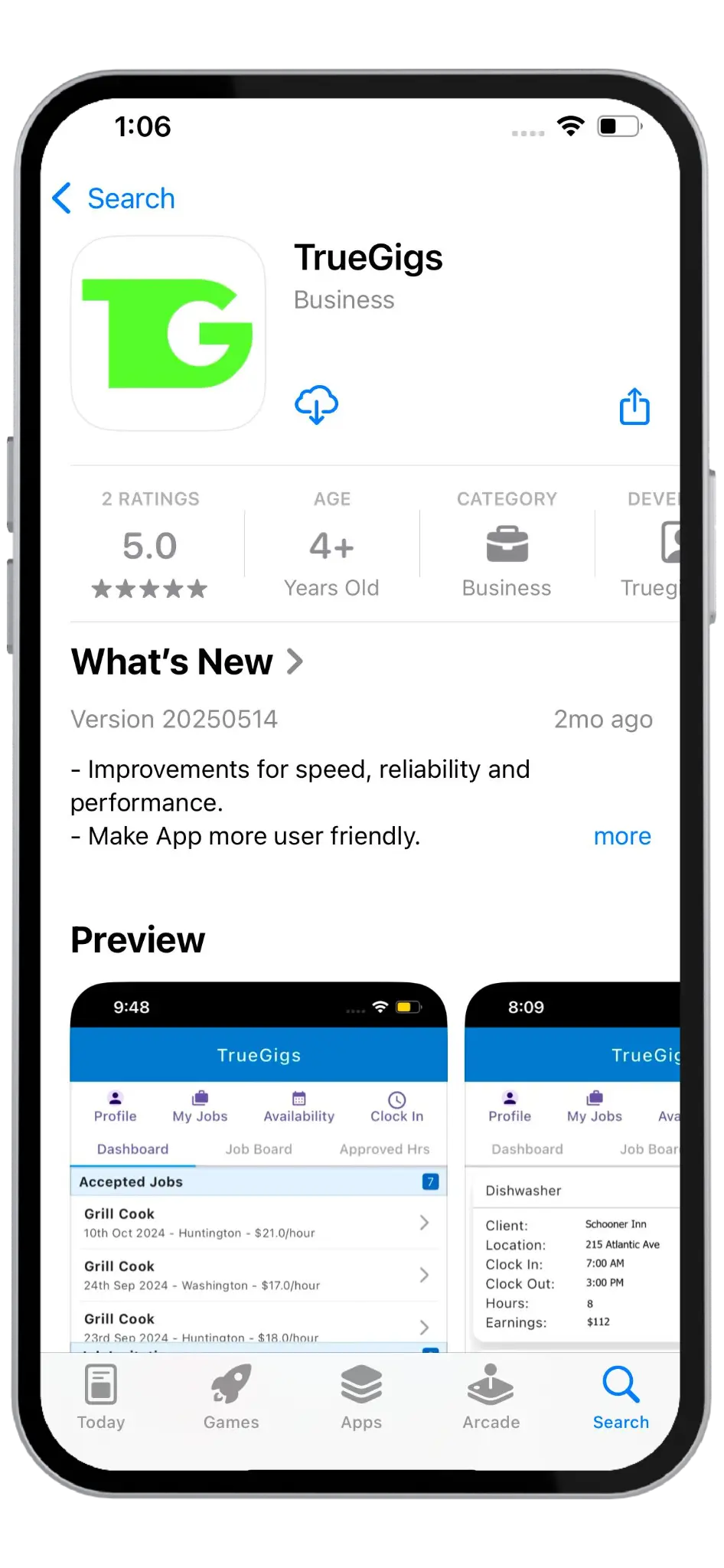Go back to Search results

(113, 198)
